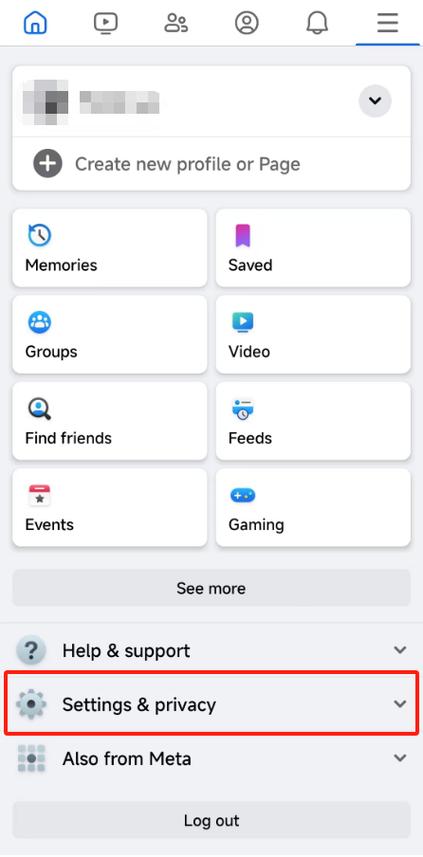Expand the profile switcher arrow
This screenshot has width=423, height=857.
(375, 101)
